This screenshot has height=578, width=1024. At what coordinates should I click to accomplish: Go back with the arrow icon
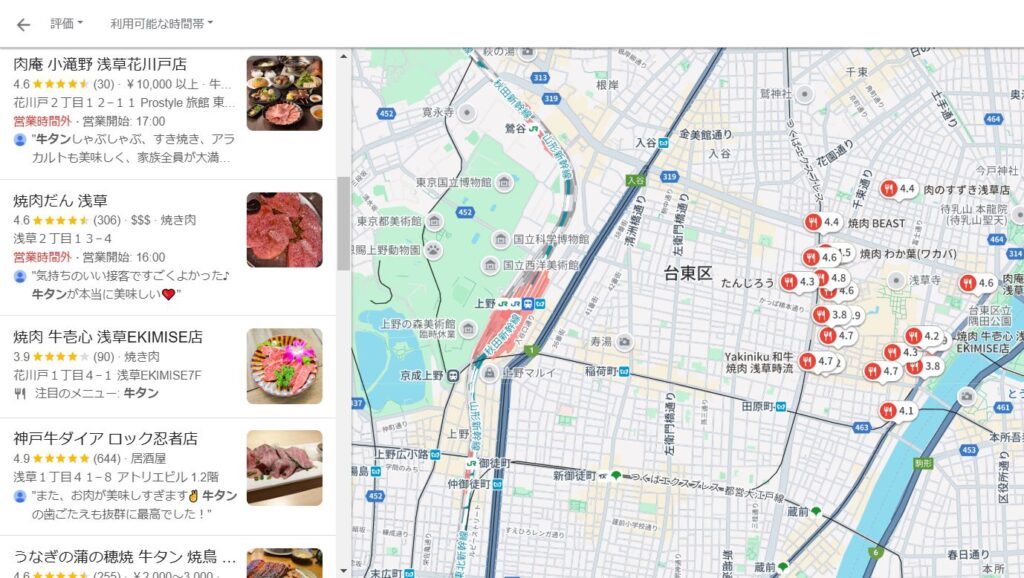(x=23, y=24)
